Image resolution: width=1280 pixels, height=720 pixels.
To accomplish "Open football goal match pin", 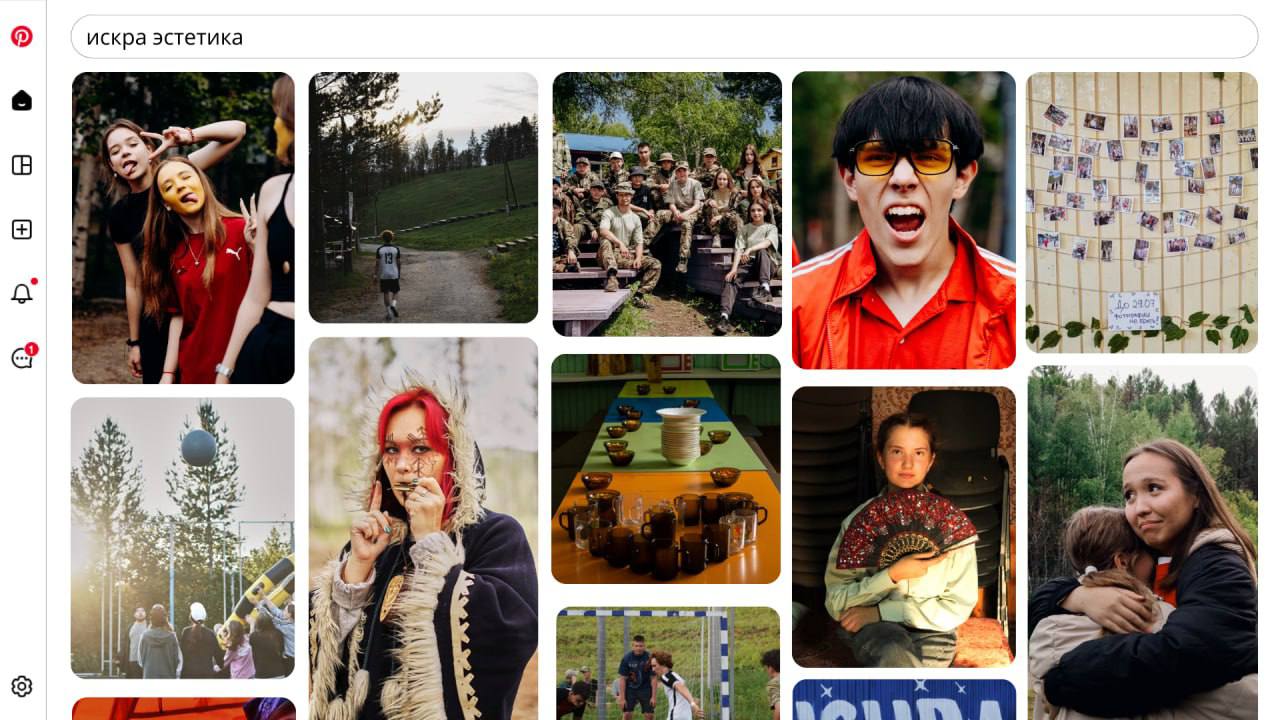I will pyautogui.click(x=668, y=662).
